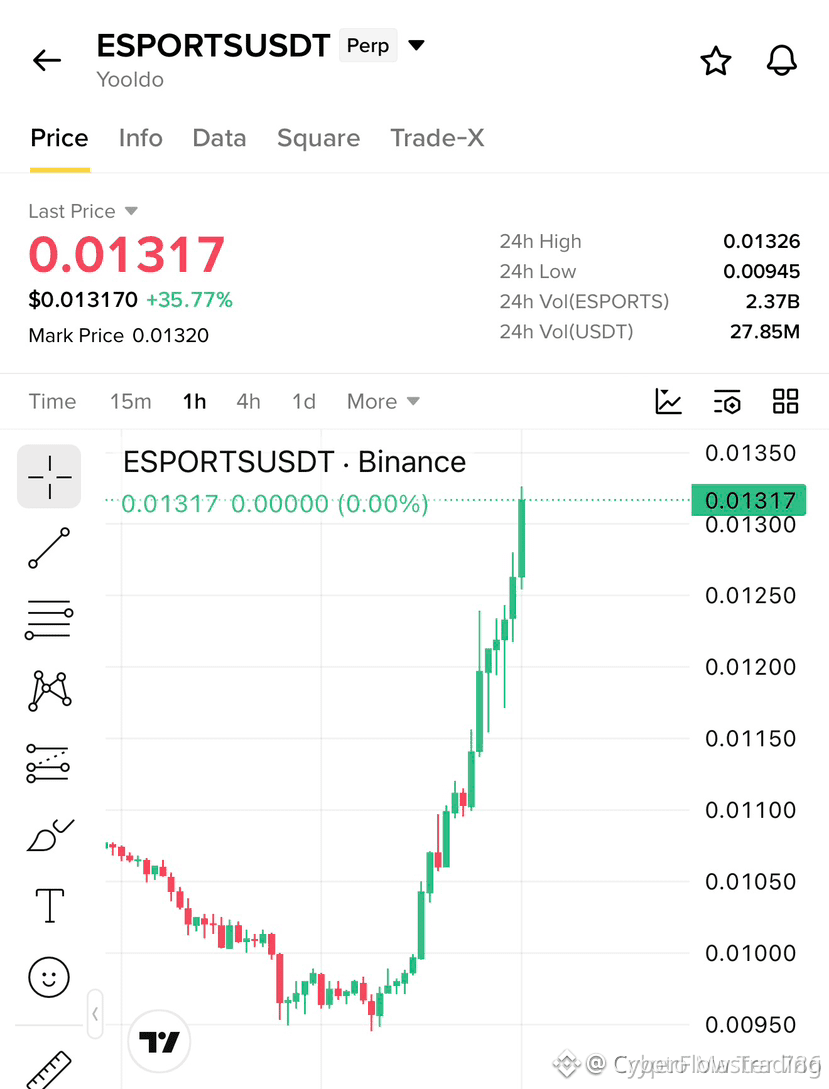829x1089 pixels.
Task: Expand the ESPORTSUSDT Perp pair dropdown
Action: 416,45
